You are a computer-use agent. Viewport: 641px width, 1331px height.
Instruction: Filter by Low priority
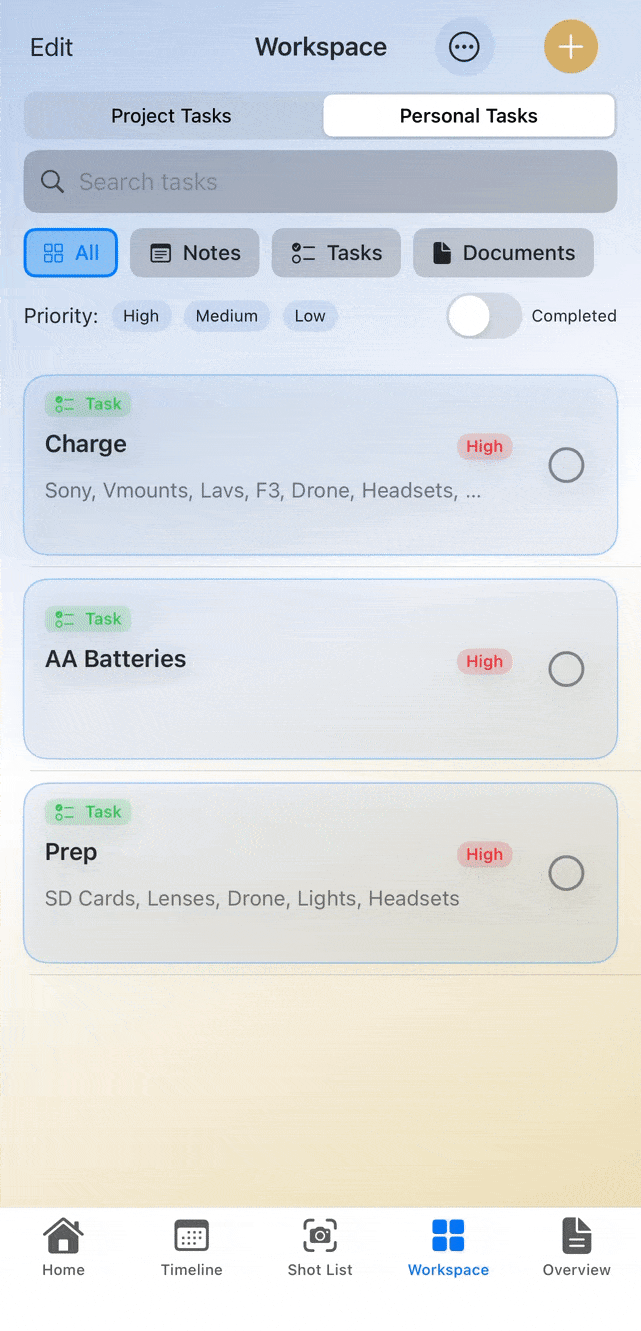(310, 316)
